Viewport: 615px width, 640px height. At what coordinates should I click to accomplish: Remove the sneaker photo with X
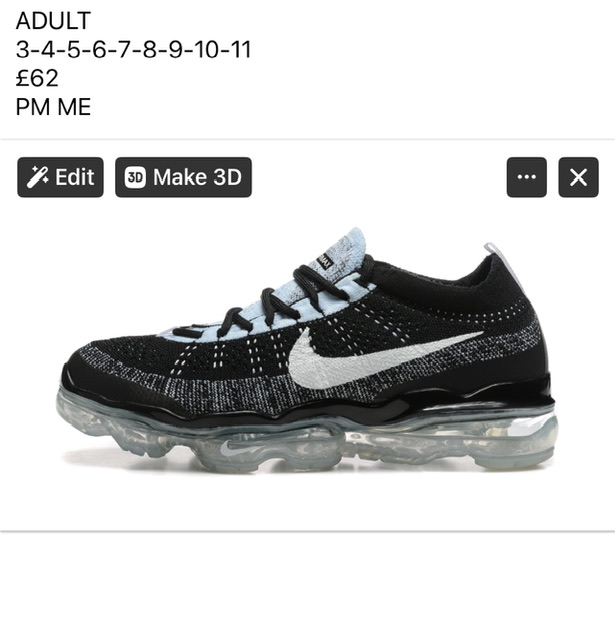[577, 178]
